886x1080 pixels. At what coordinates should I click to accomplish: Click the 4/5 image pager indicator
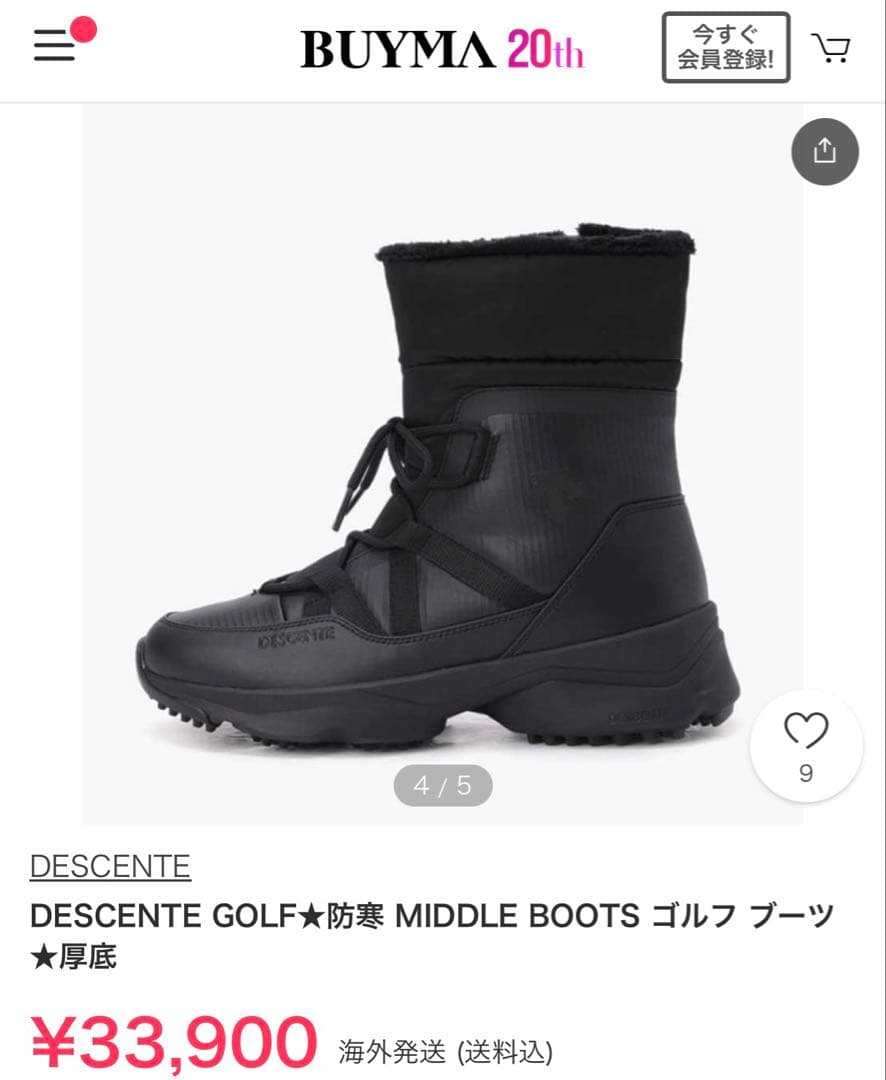(441, 785)
